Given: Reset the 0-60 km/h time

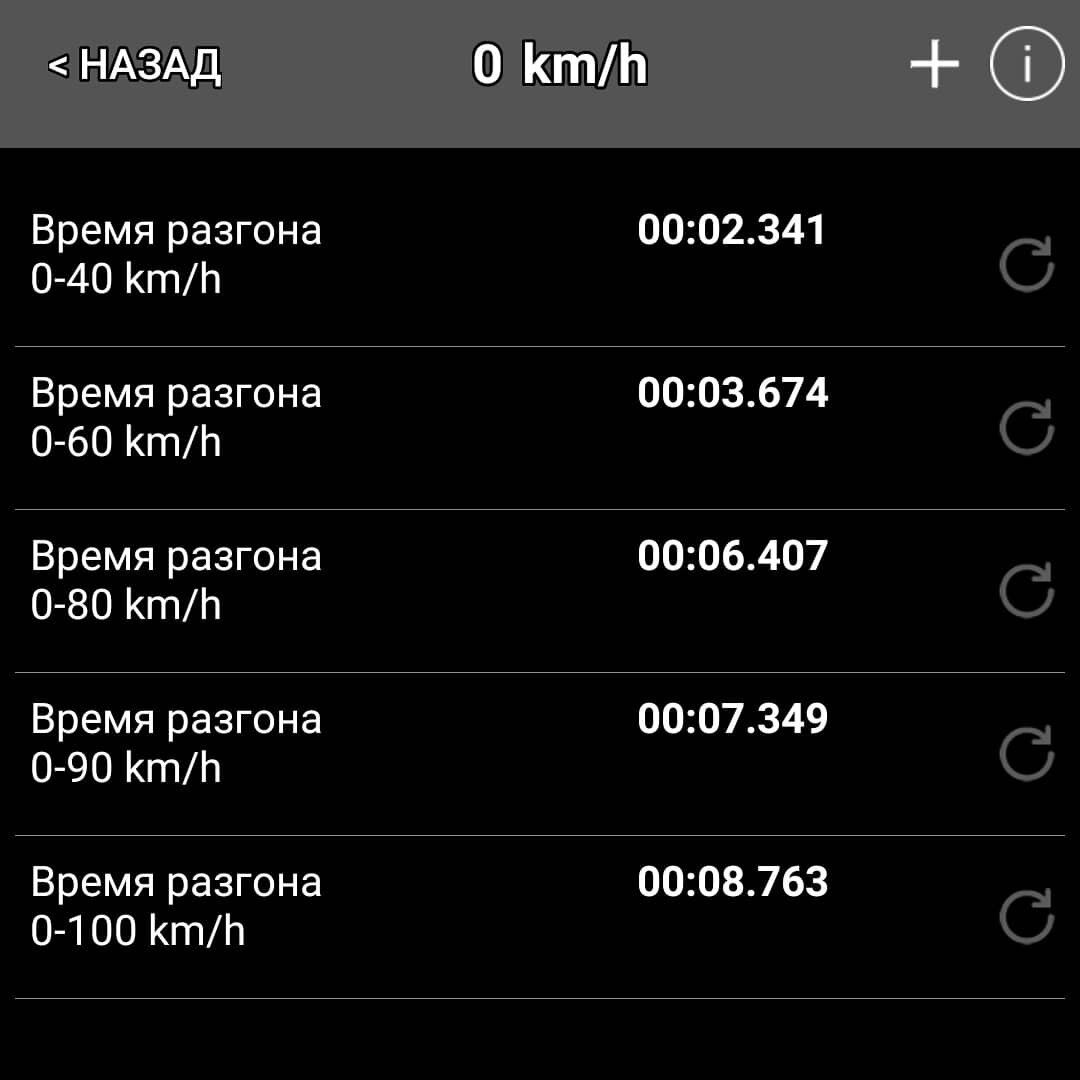Looking at the screenshot, I should point(1026,428).
